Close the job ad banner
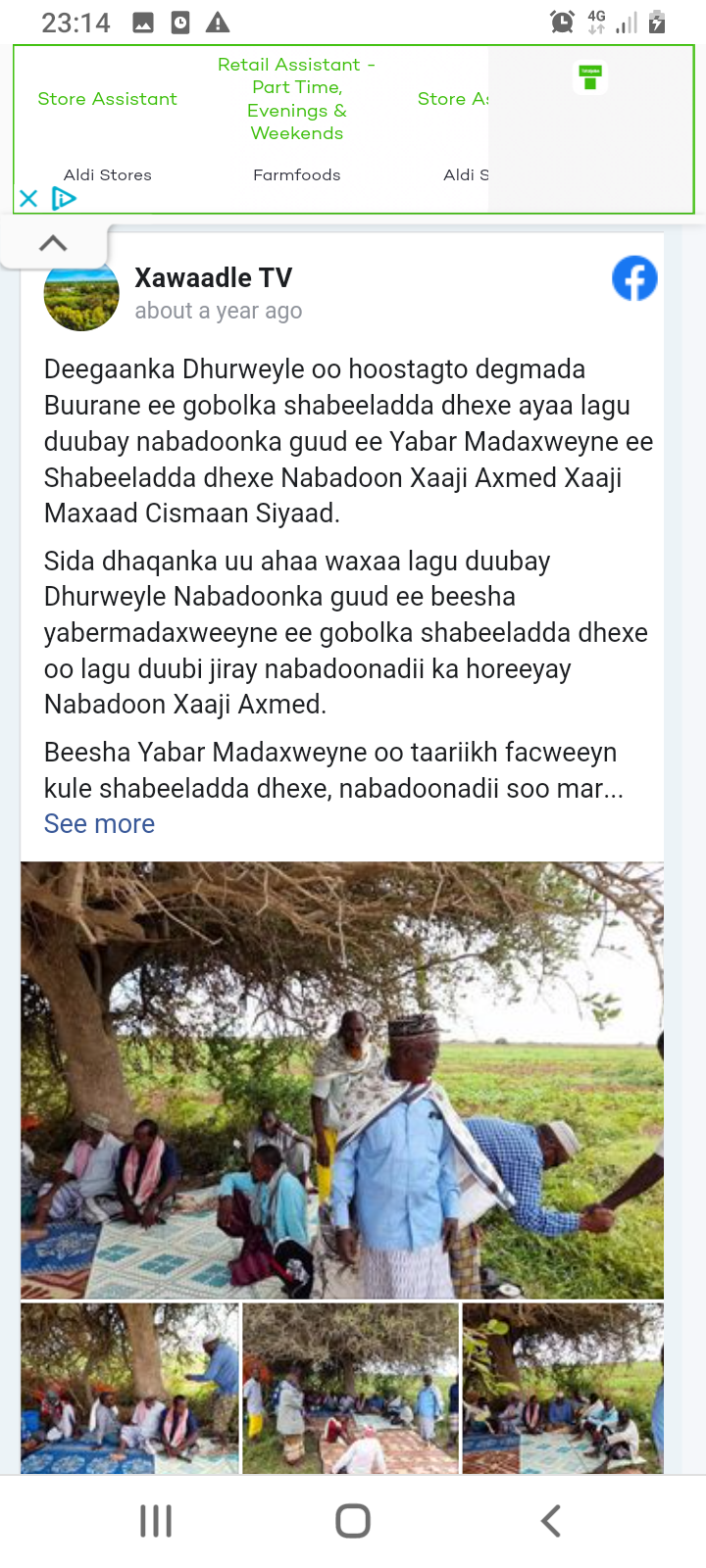The image size is (706, 1568). (x=28, y=199)
